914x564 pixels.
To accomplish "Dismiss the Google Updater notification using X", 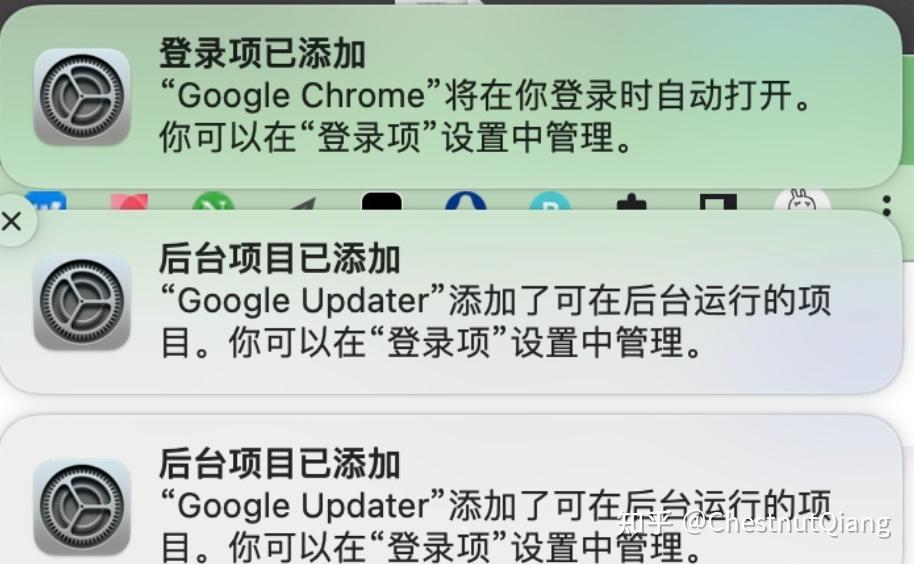I will tap(12, 222).
